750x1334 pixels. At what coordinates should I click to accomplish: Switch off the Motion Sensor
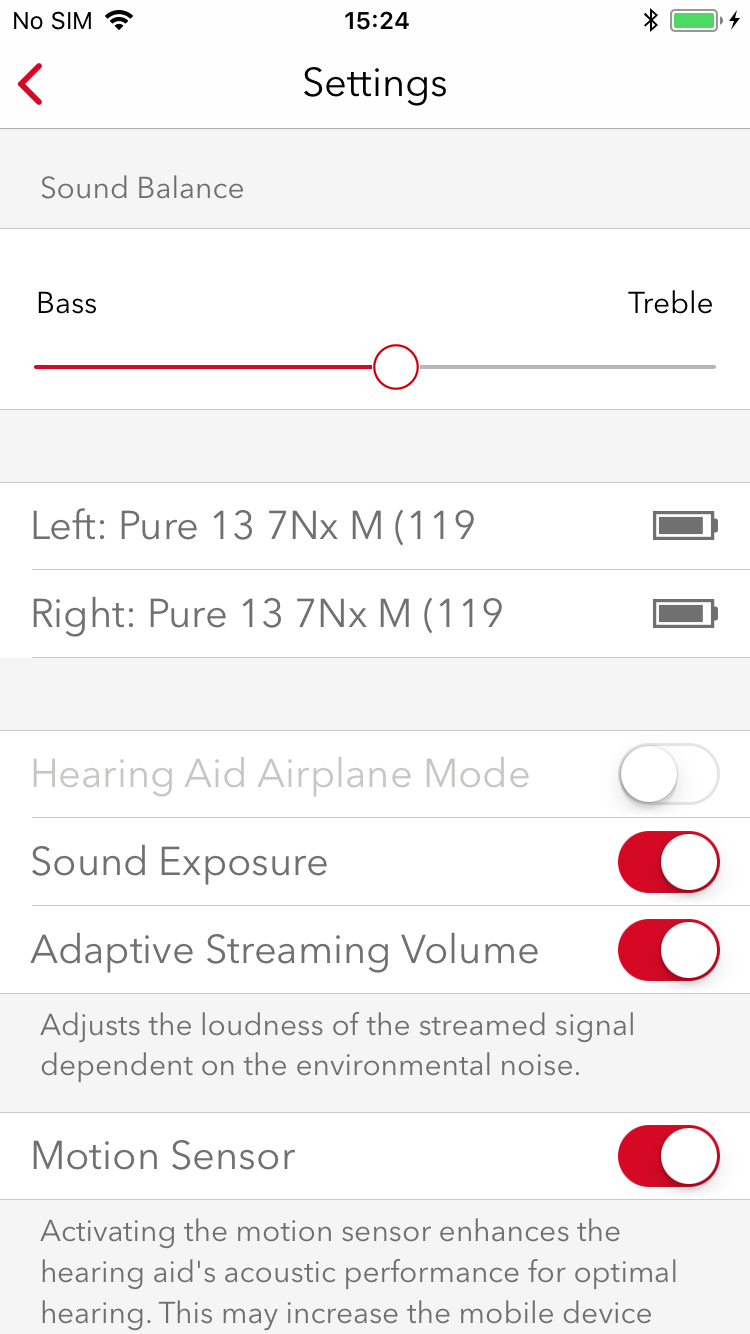point(668,1156)
